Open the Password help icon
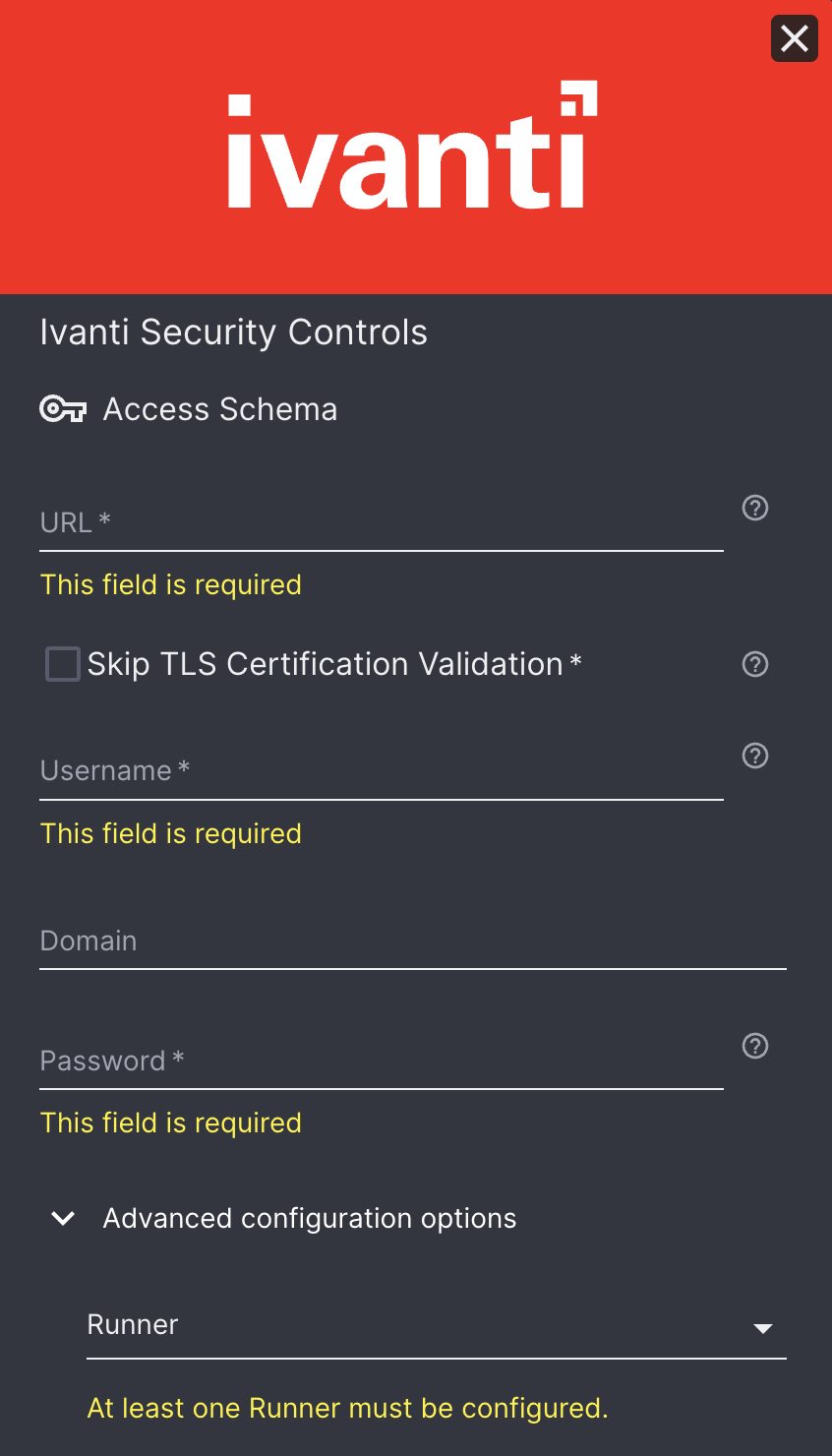 [754, 1046]
